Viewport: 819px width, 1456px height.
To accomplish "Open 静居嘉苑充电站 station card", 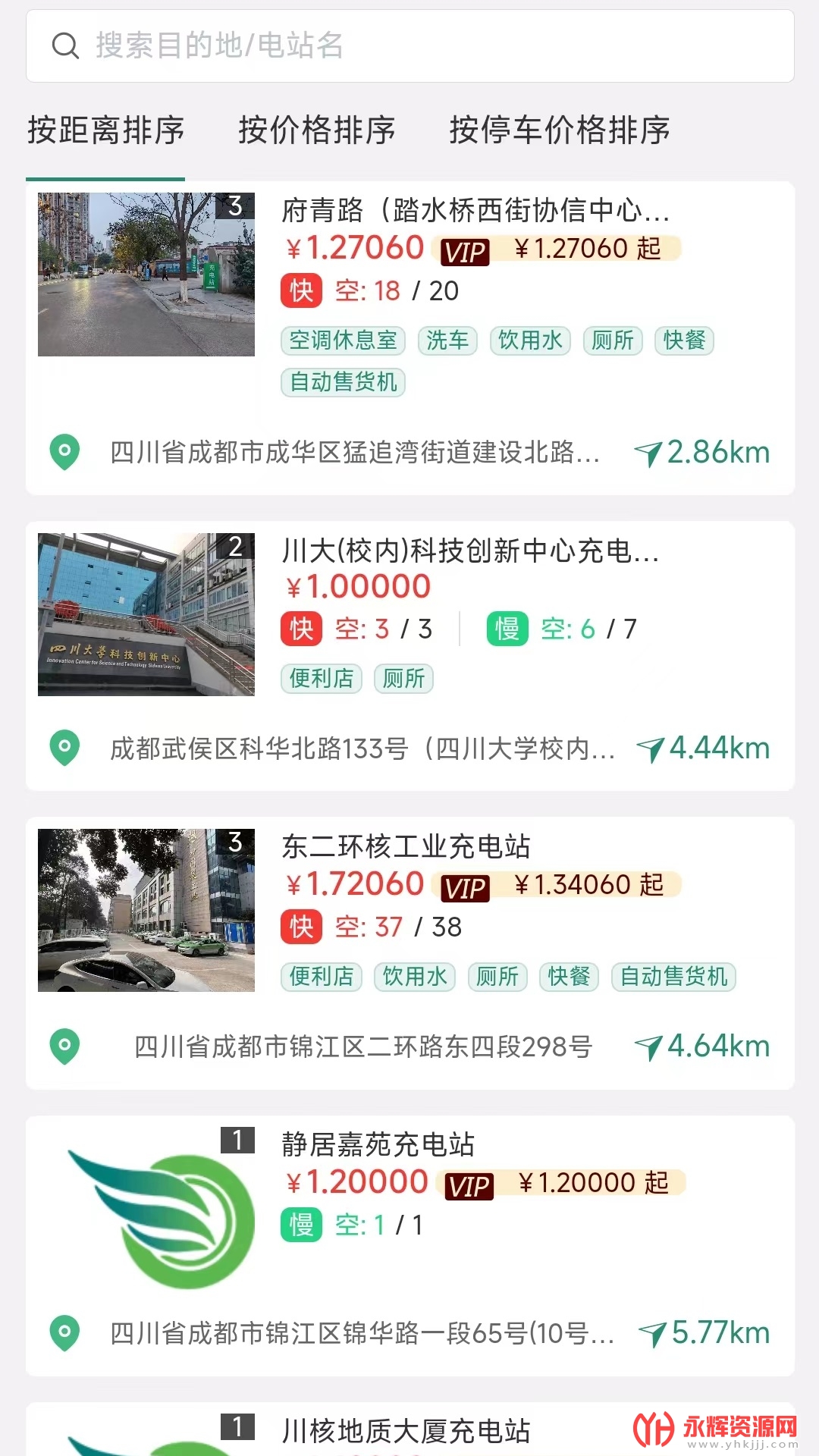I will pyautogui.click(x=378, y=1144).
